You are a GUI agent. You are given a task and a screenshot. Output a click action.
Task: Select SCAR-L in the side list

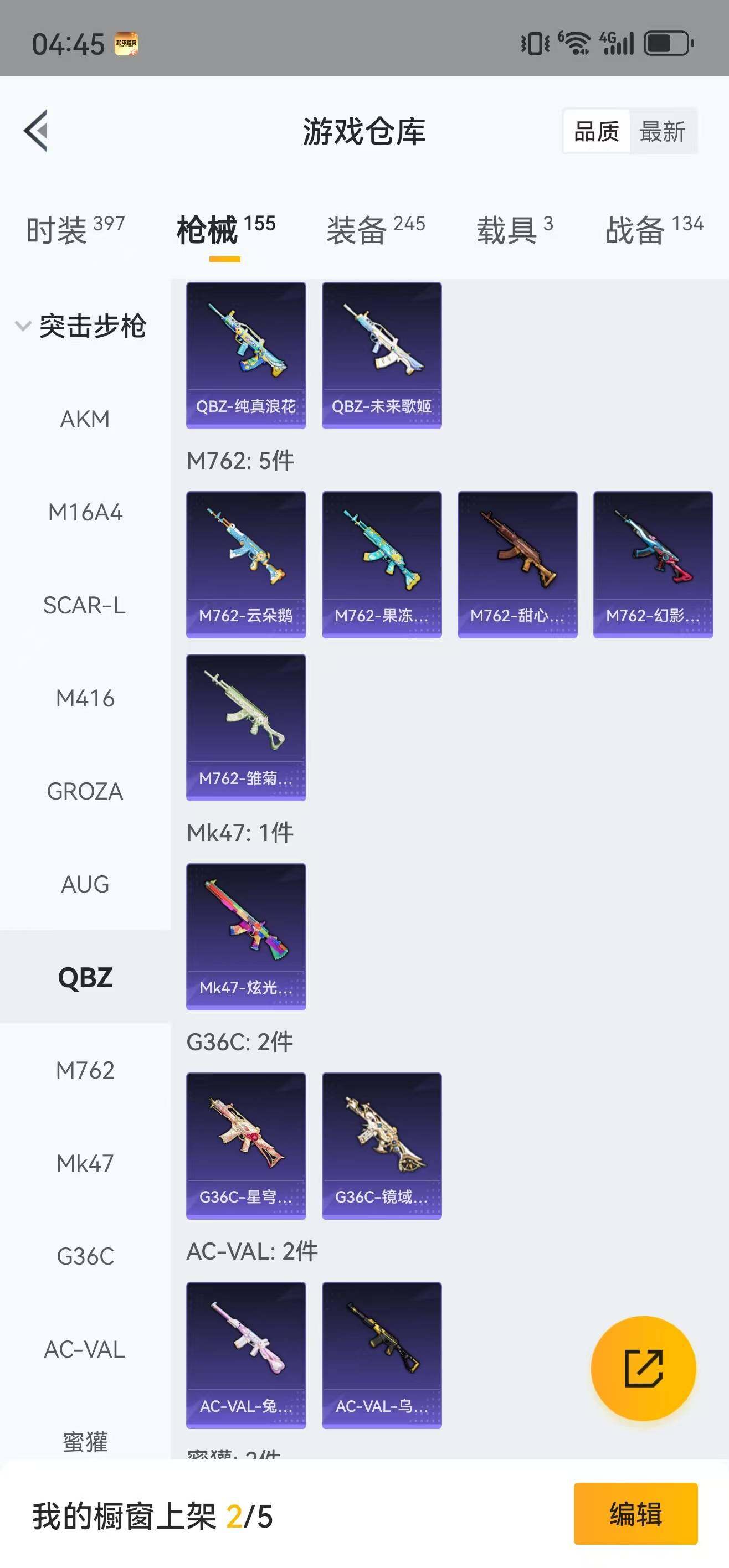pyautogui.click(x=85, y=605)
